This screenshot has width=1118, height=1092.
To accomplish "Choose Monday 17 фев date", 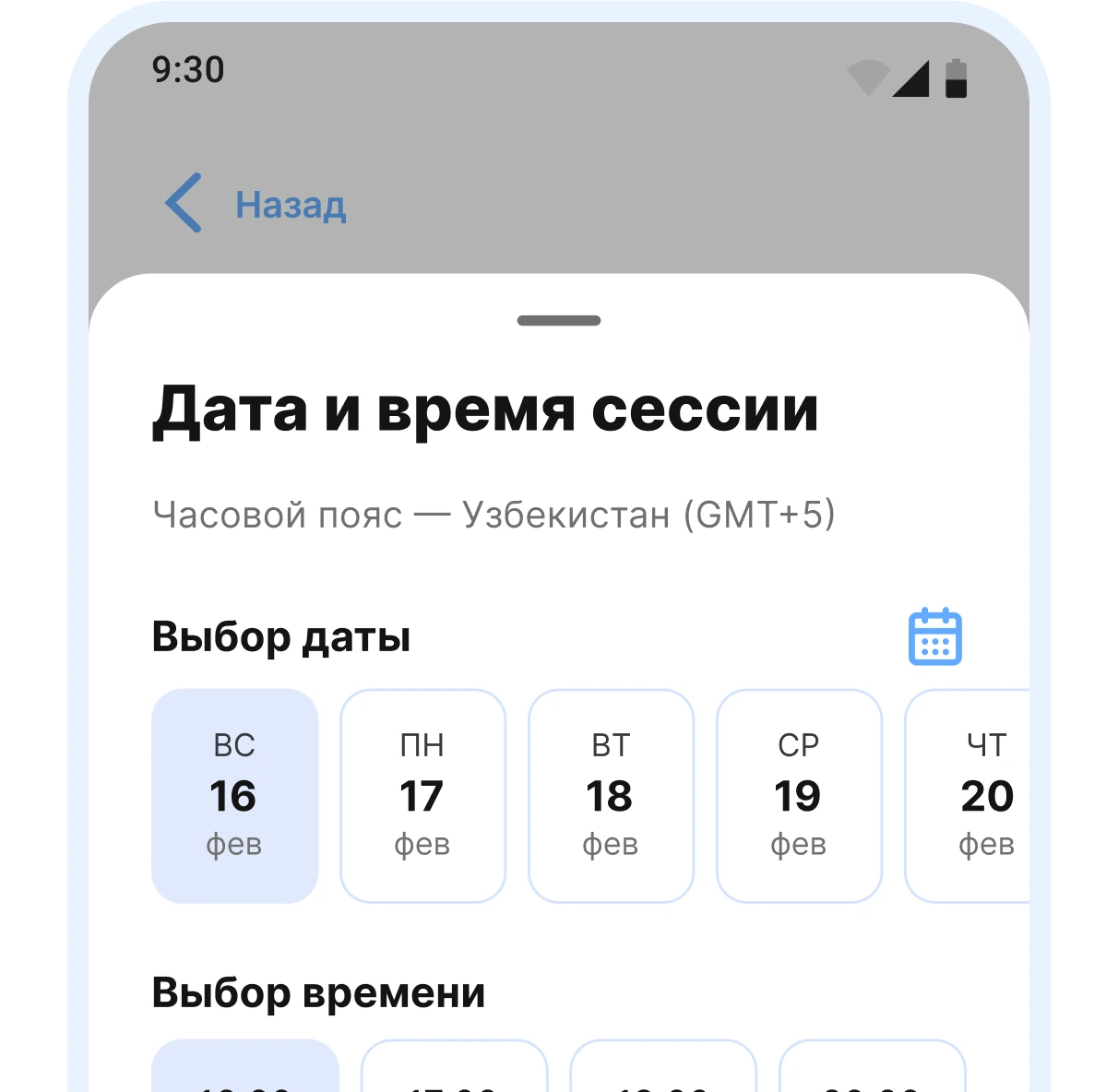I will (422, 795).
